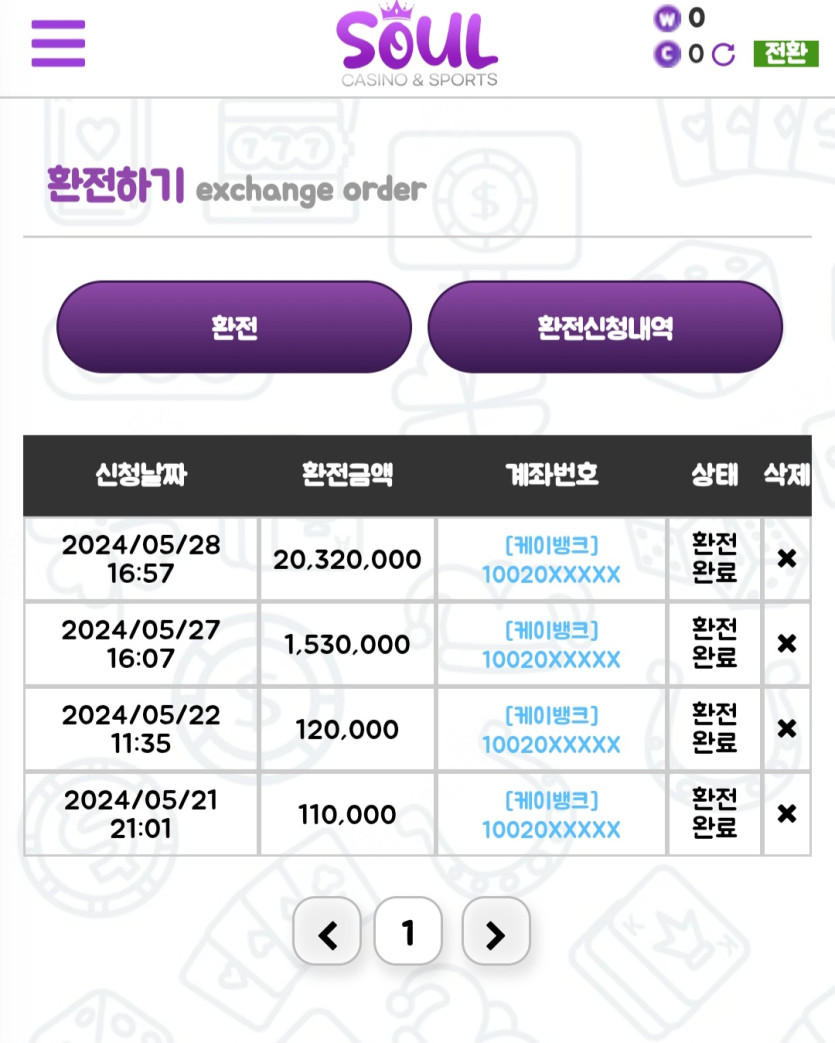
Task: Switch to the 환전 tab
Action: click(x=234, y=327)
